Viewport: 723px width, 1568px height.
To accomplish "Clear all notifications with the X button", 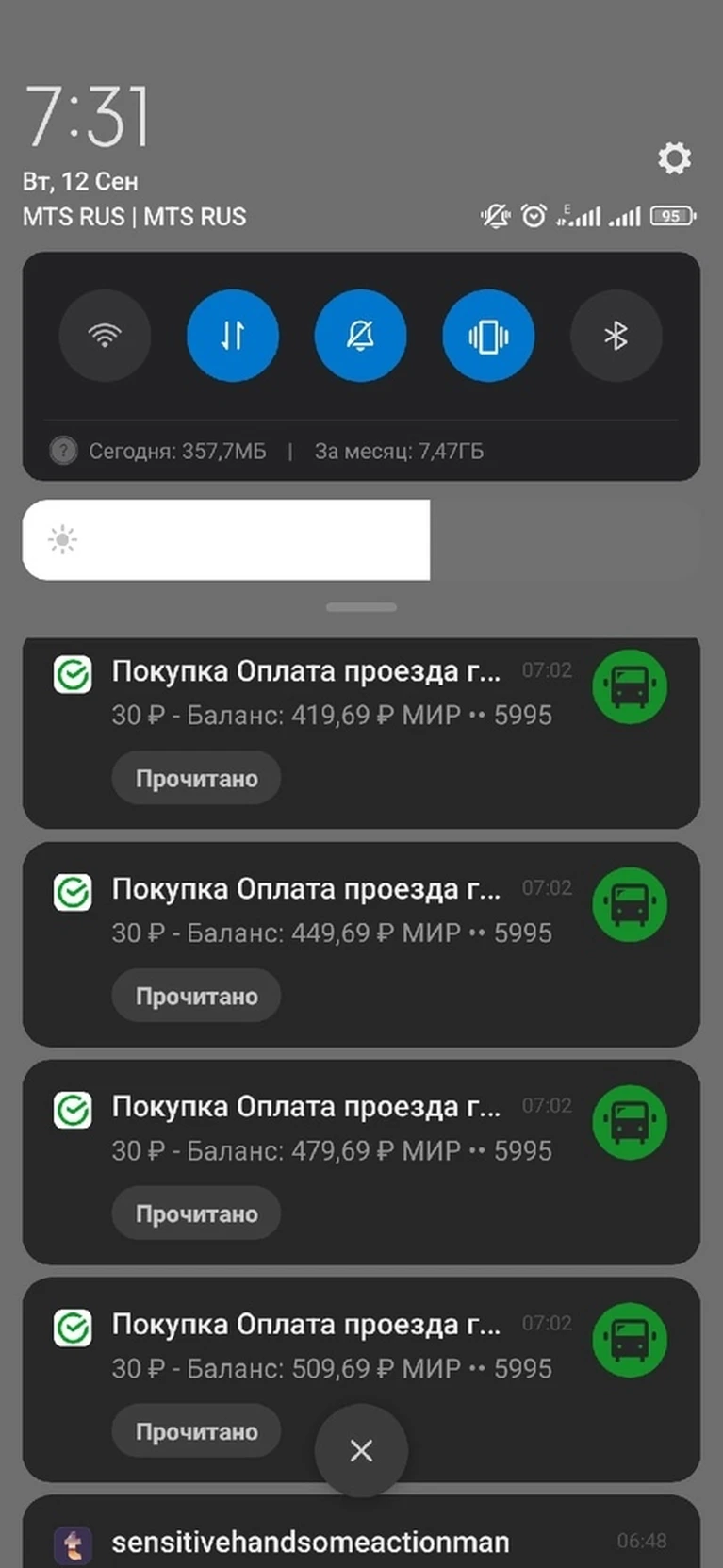I will 361,1450.
